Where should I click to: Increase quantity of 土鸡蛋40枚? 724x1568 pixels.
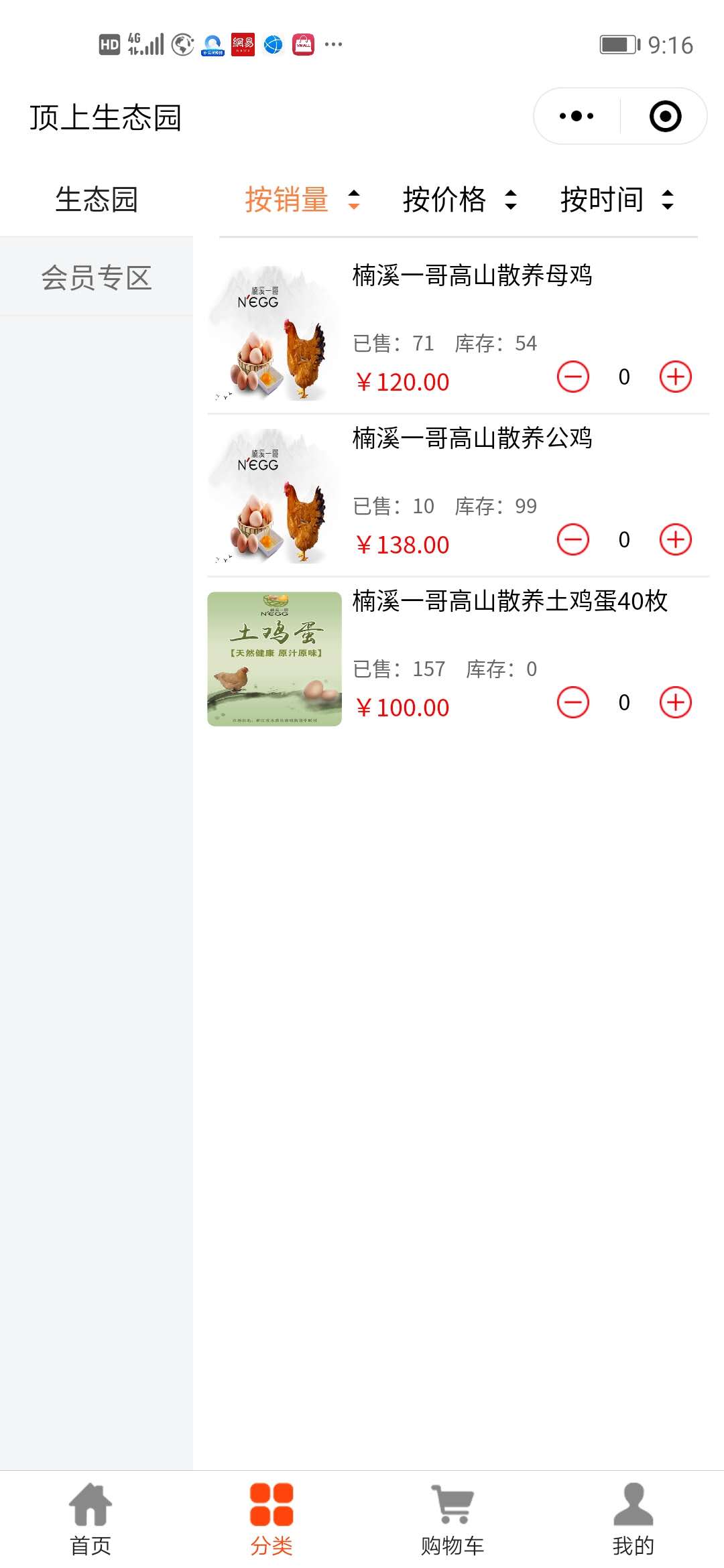pos(675,702)
